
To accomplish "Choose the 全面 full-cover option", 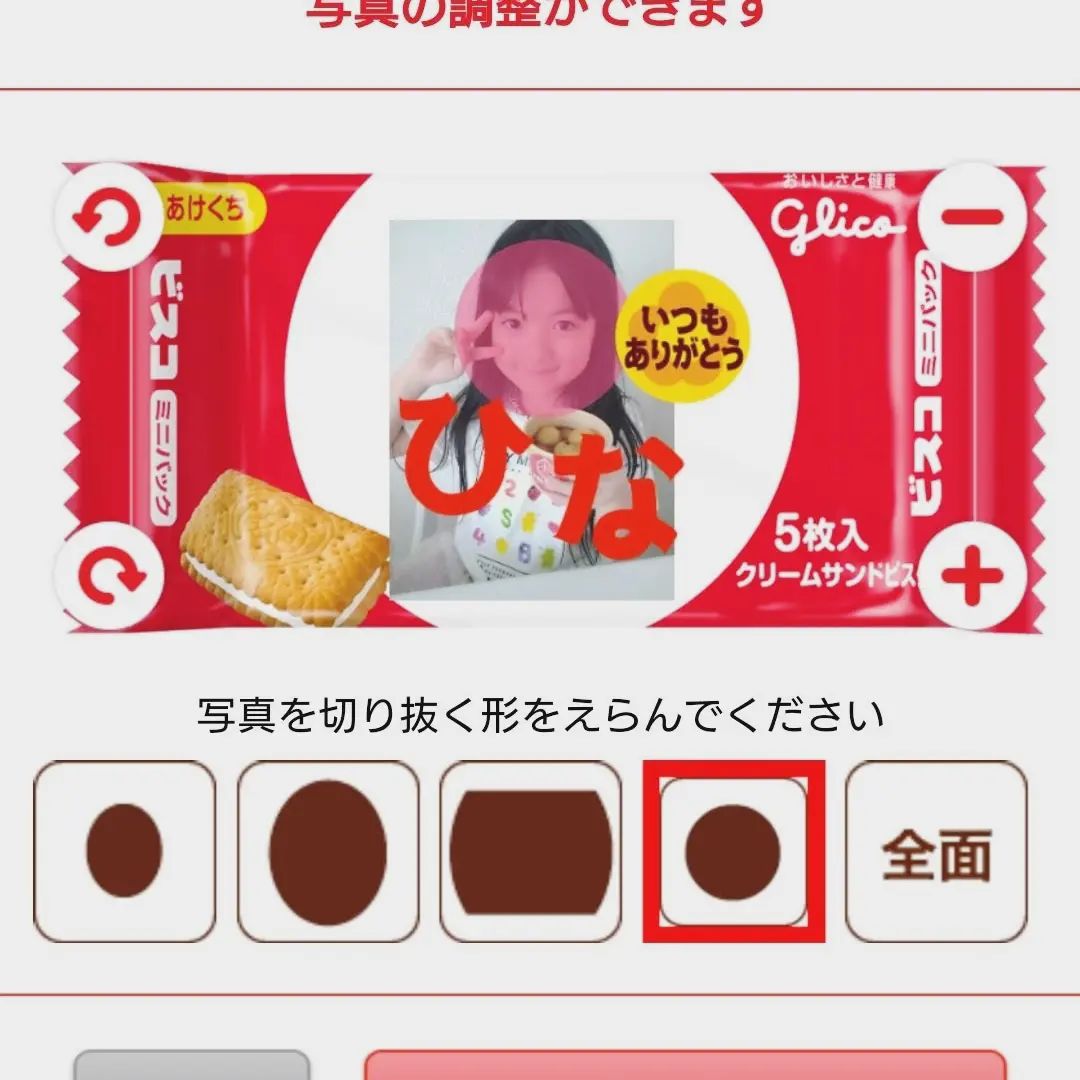I will pyautogui.click(x=936, y=851).
